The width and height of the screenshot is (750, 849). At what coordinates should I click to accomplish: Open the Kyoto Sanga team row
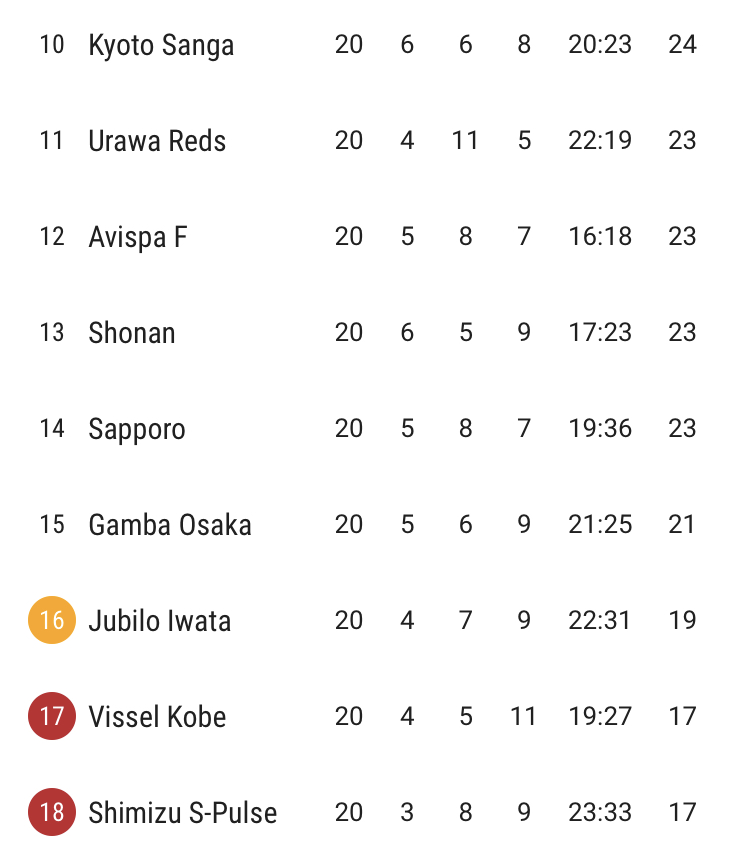161,45
